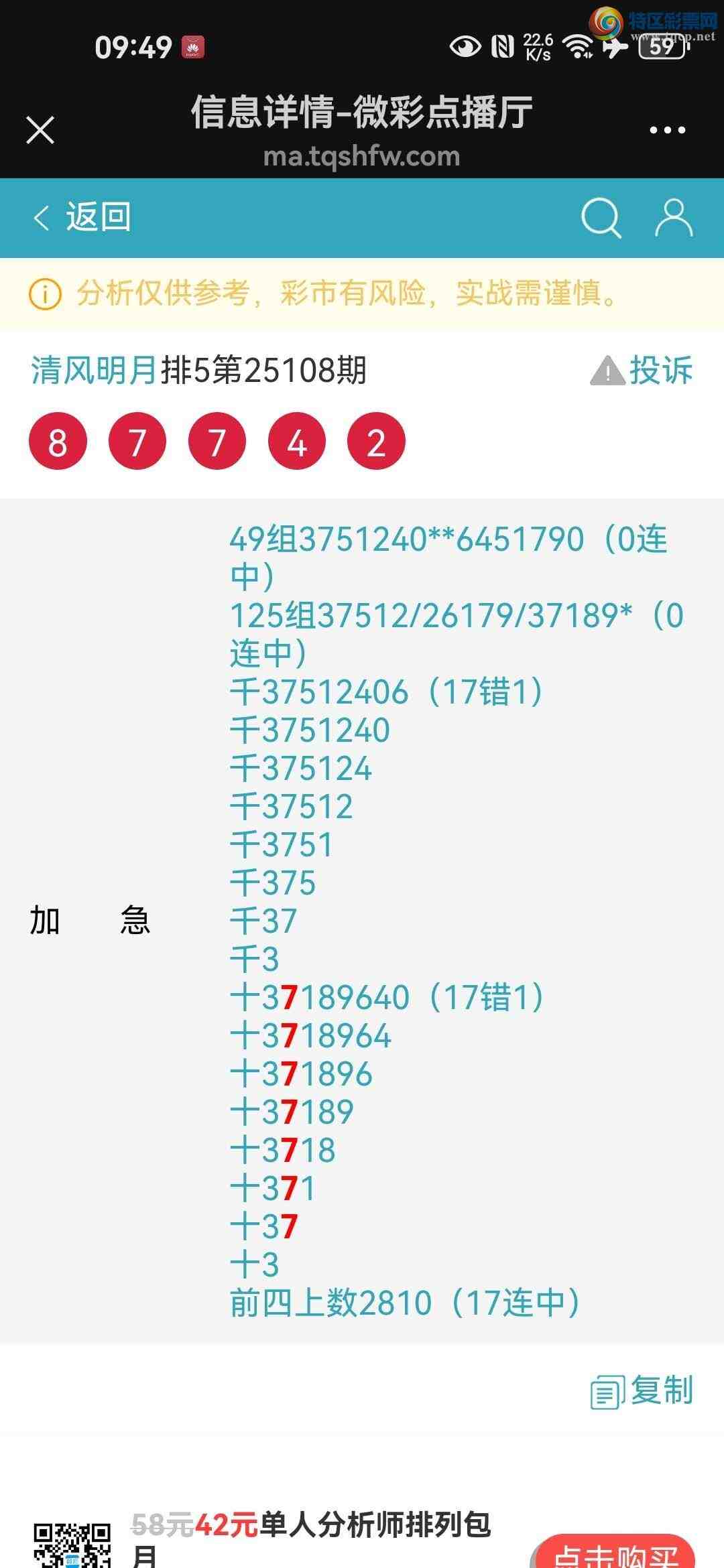The width and height of the screenshot is (724, 1568).
Task: Select the red ball showing number 8
Action: (x=58, y=442)
